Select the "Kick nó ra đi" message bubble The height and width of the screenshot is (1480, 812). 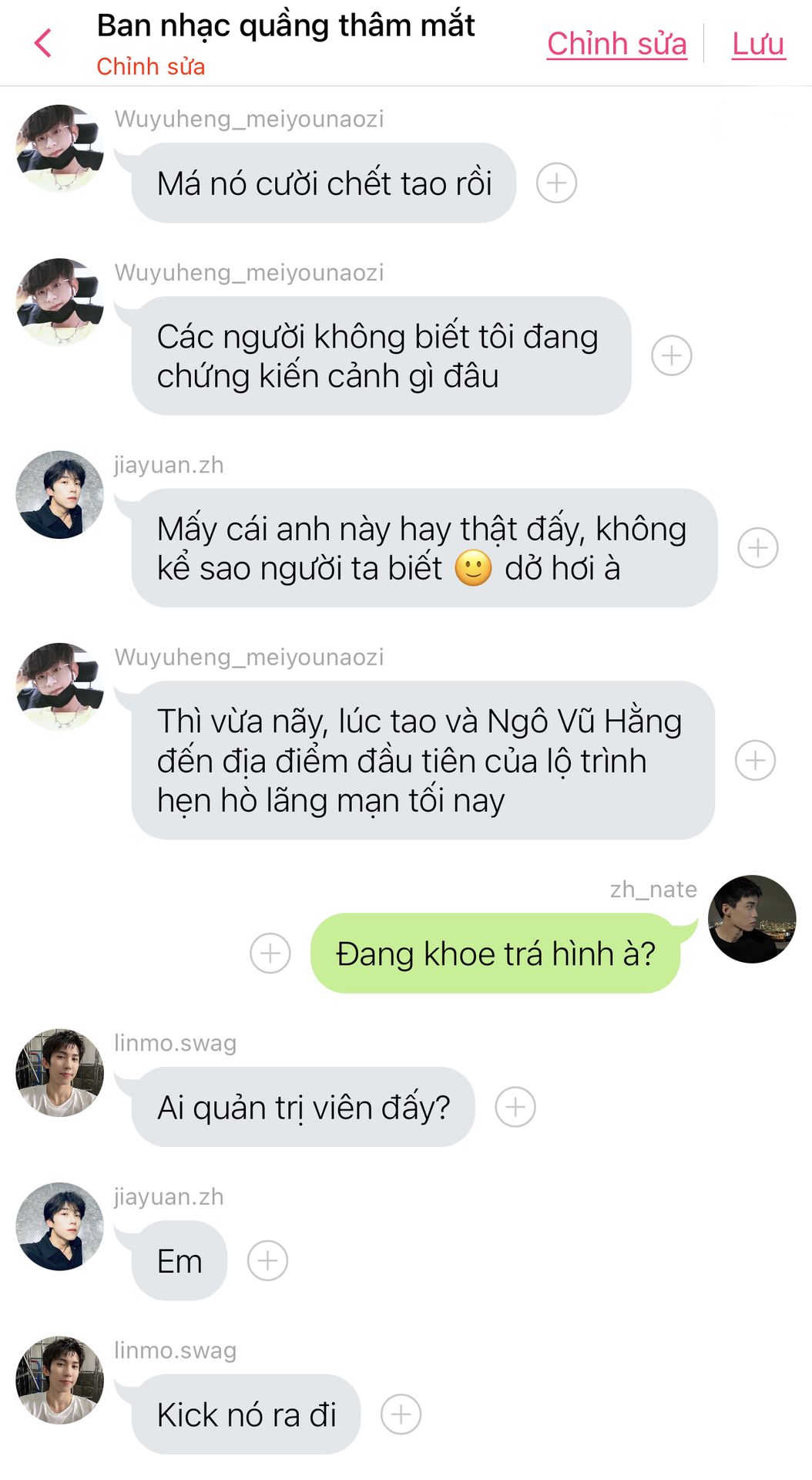coord(246,1414)
